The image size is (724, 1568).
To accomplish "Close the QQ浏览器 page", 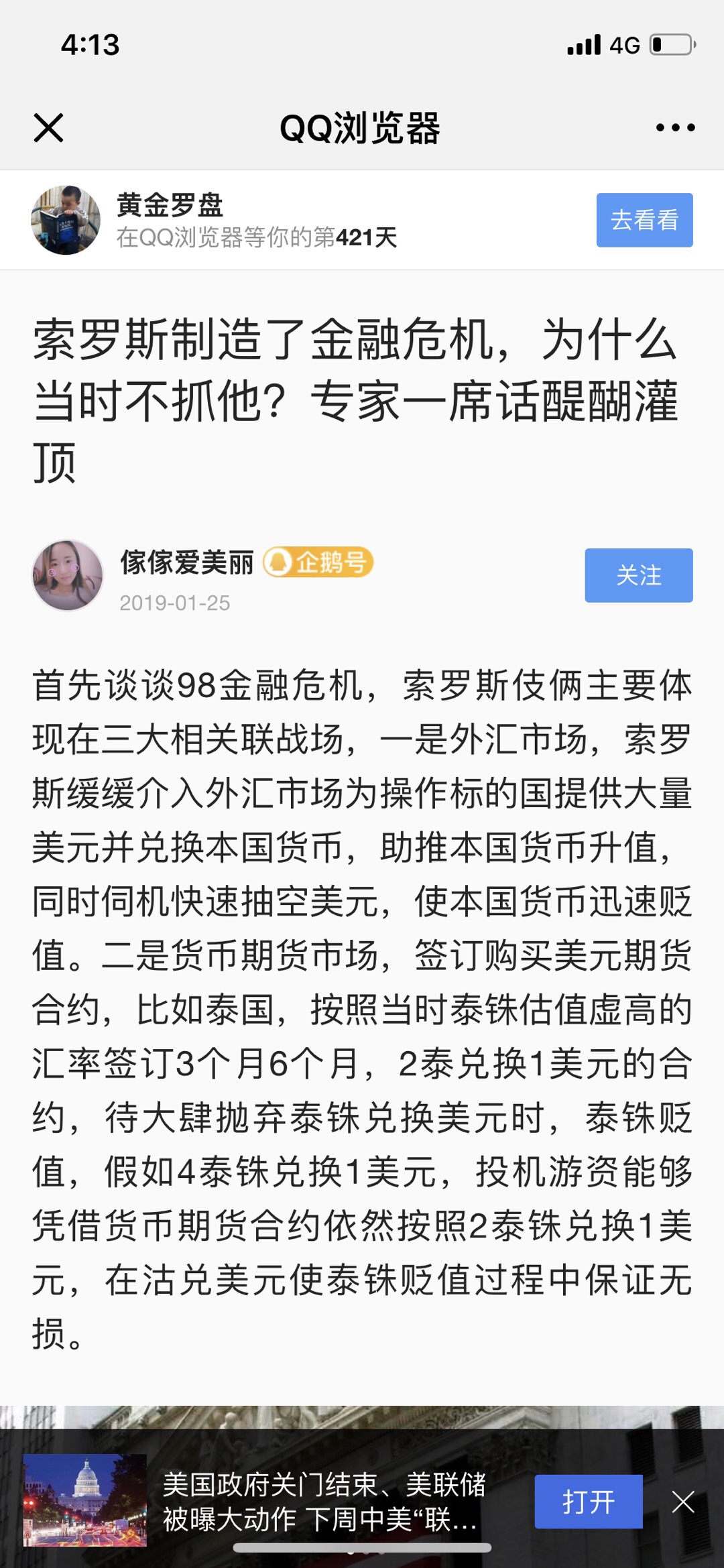I will point(48,127).
